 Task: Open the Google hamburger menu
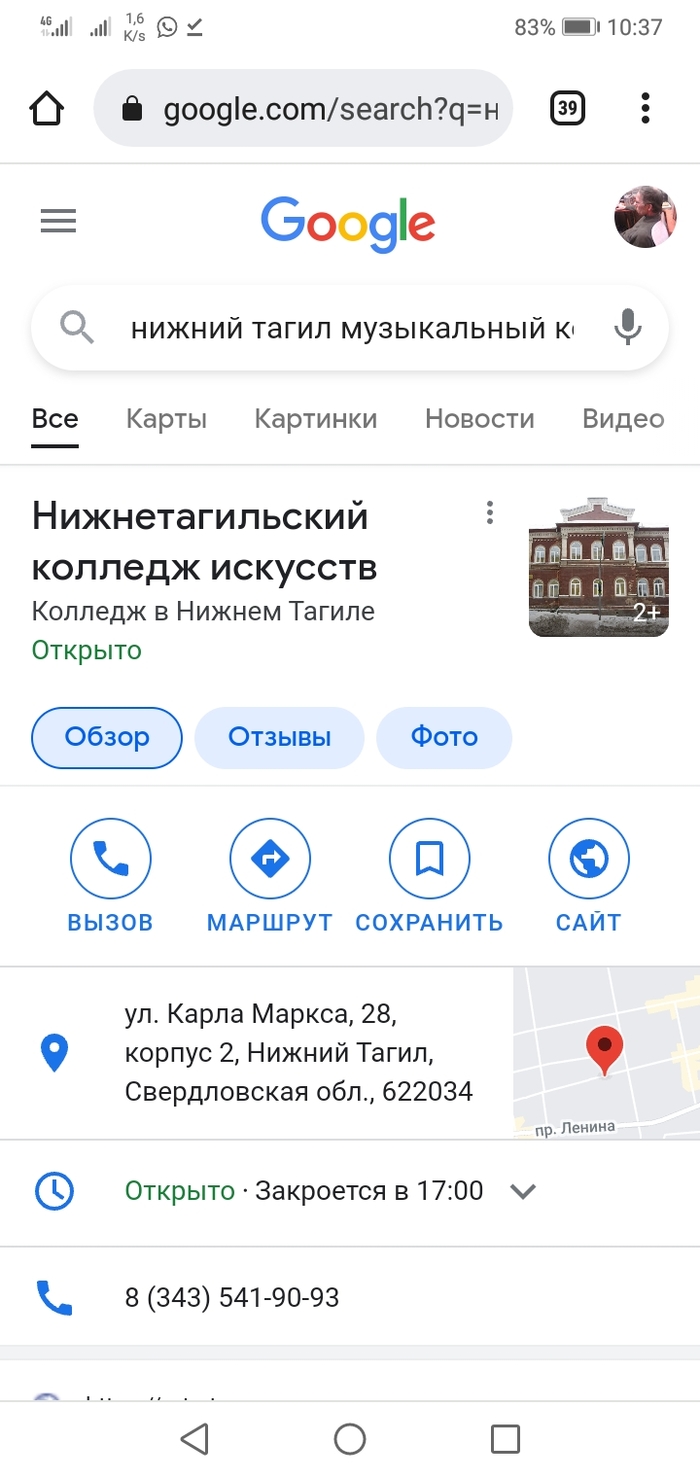click(58, 221)
